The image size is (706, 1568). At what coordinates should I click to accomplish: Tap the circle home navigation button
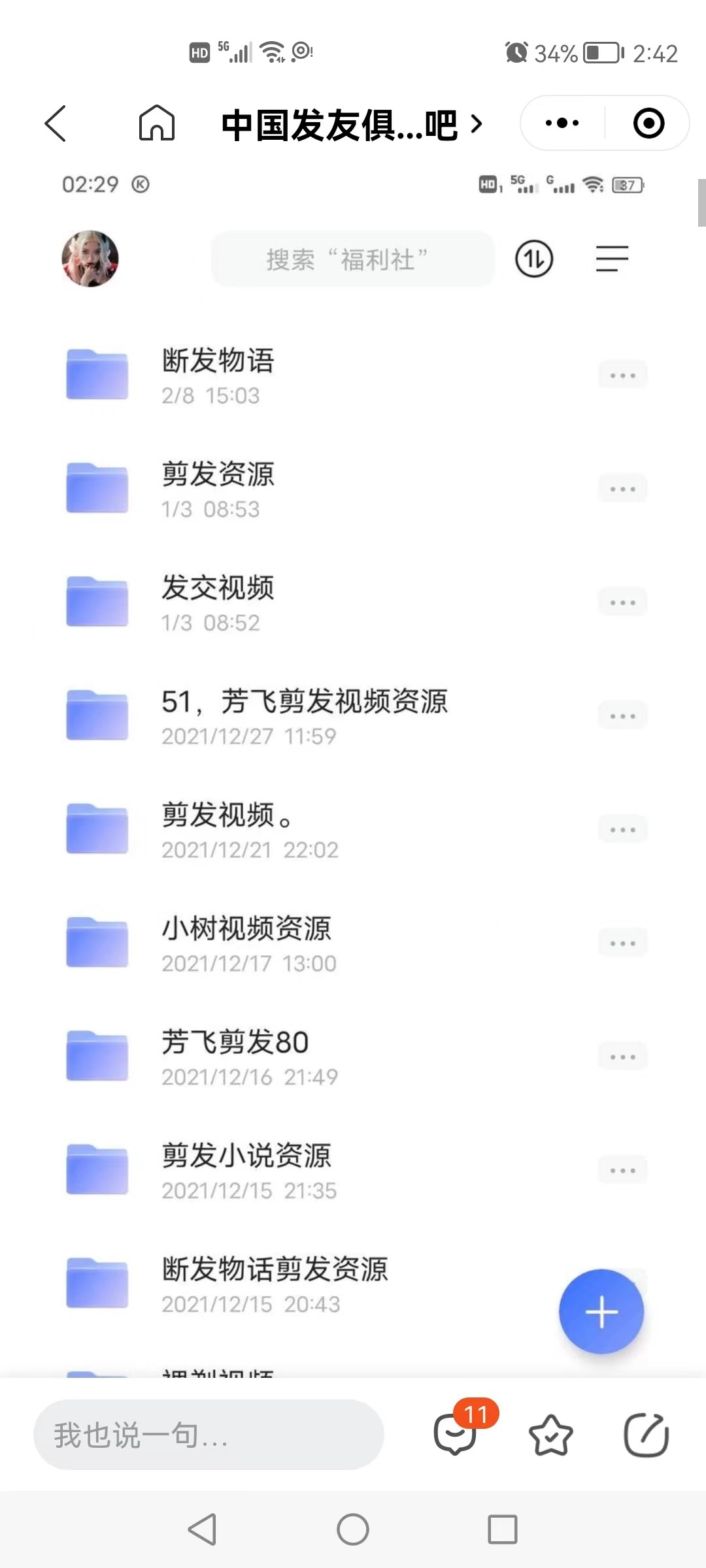coord(353,1529)
